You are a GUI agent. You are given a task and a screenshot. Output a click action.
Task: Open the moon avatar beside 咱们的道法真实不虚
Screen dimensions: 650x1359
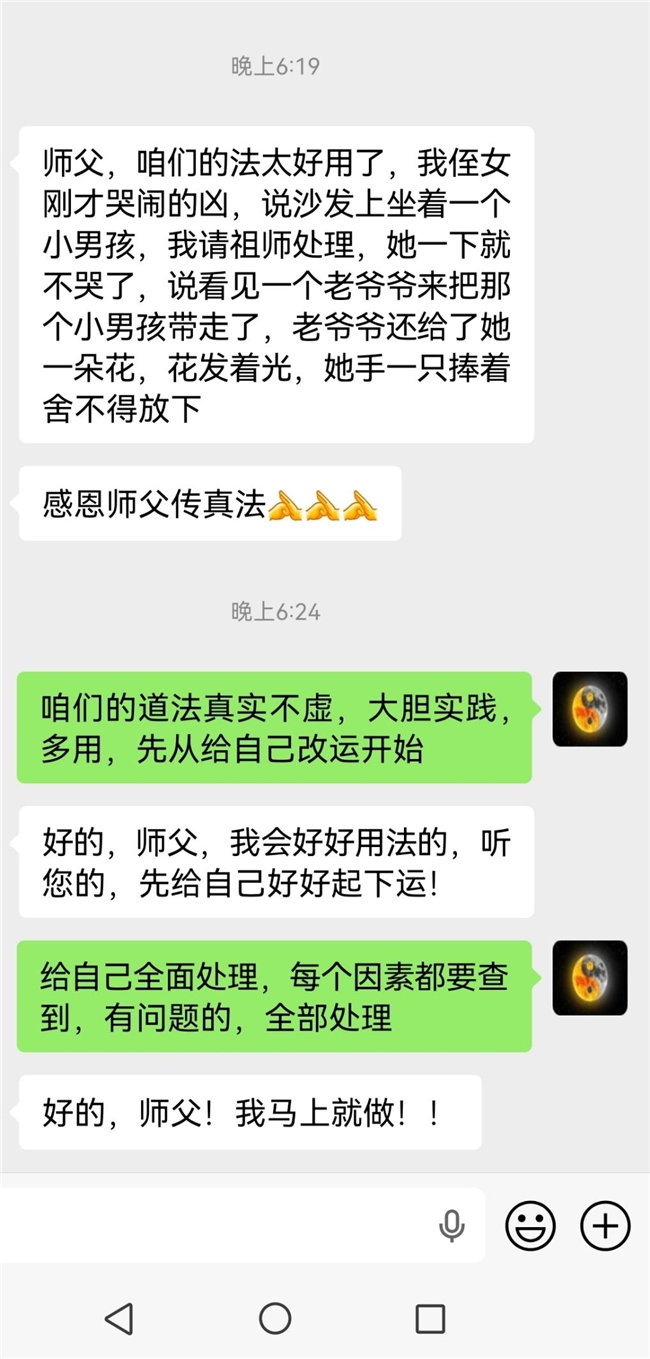(590, 709)
